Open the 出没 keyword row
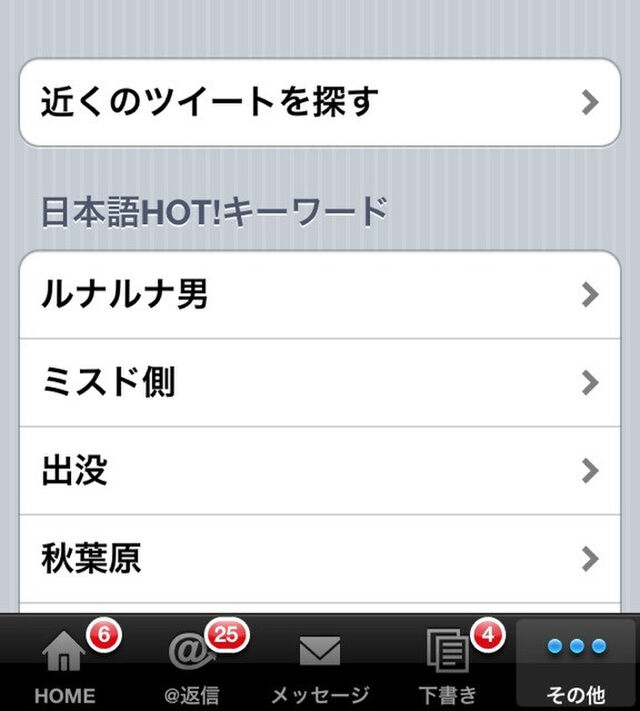 pos(320,470)
